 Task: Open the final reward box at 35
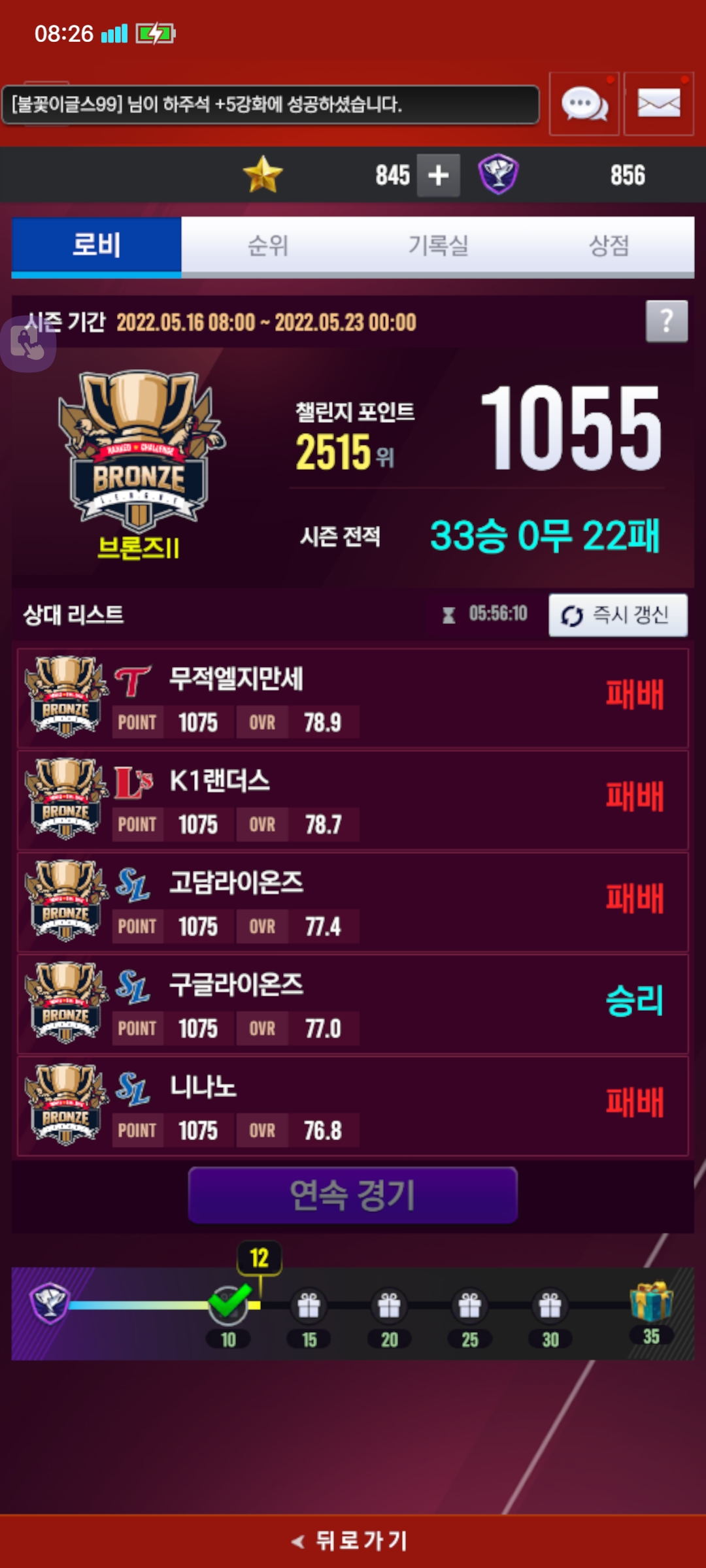[x=651, y=1301]
